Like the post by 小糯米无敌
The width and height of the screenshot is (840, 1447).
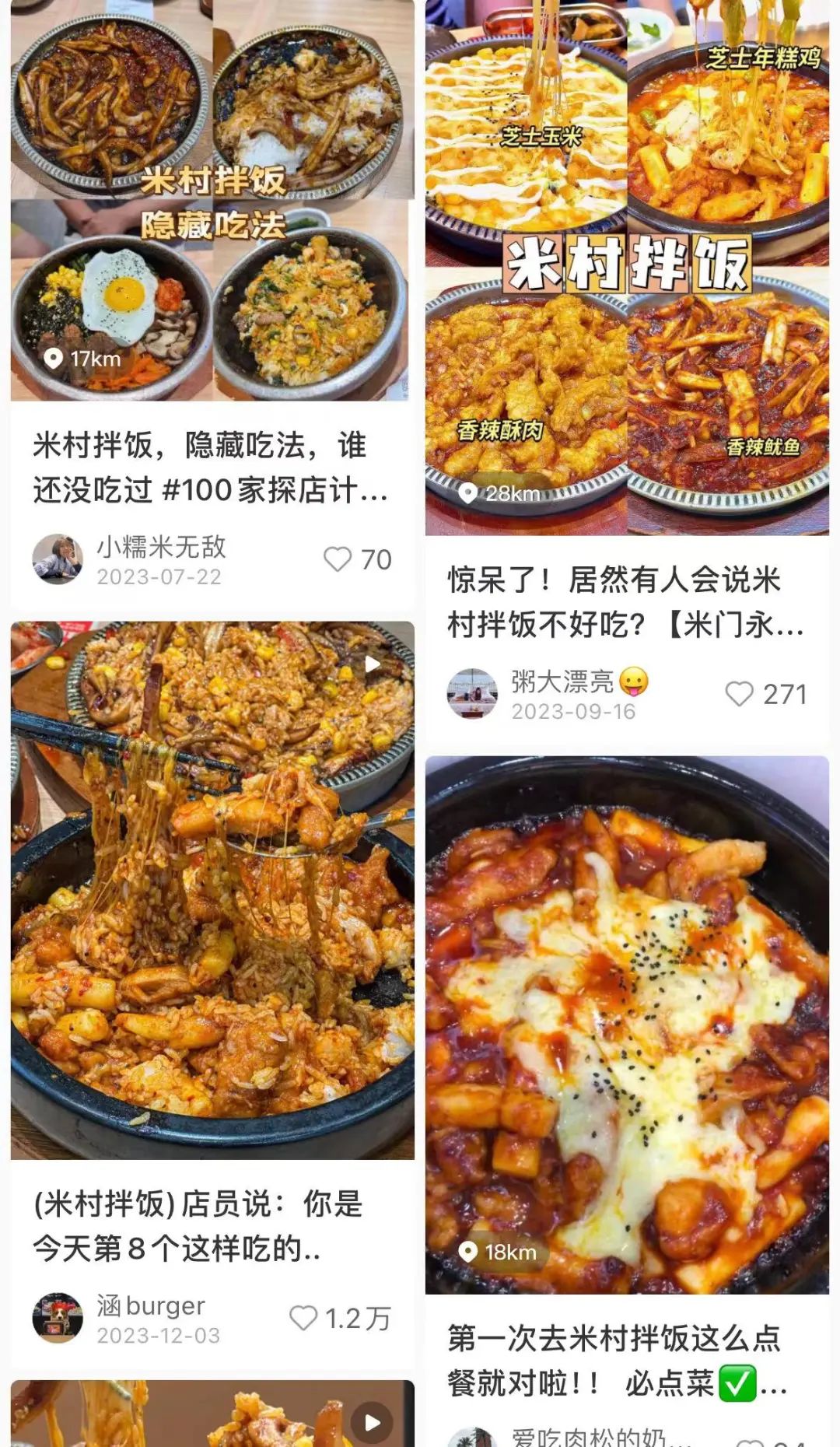tap(338, 559)
